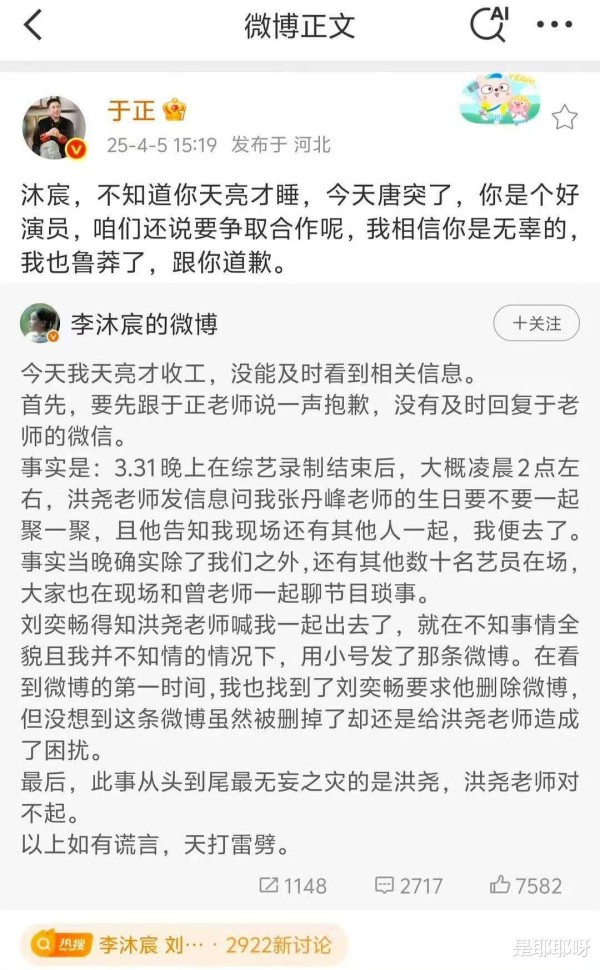
Task: Open 李沐宸's avatar in the quoted post
Action: click(40, 323)
